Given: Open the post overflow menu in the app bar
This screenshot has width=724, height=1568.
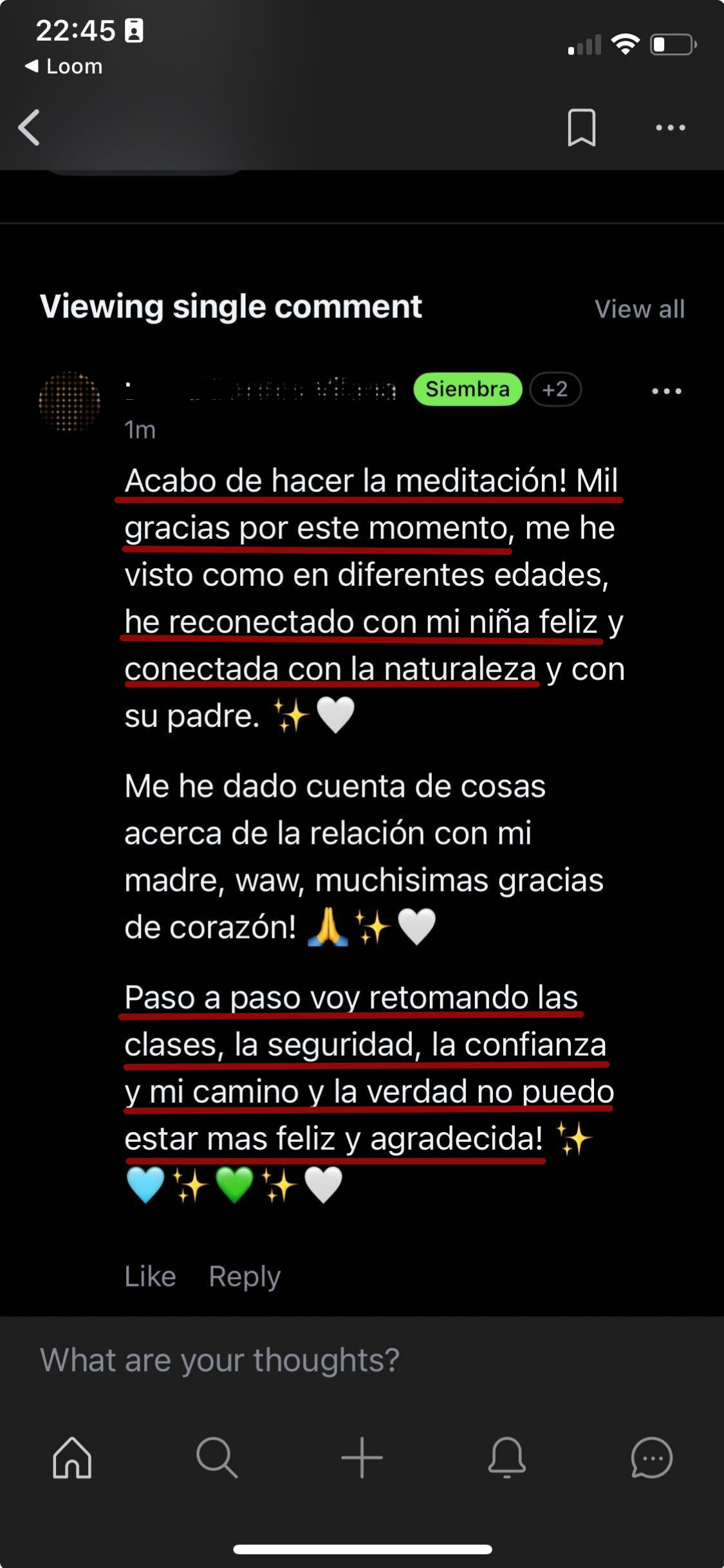Looking at the screenshot, I should [x=670, y=127].
